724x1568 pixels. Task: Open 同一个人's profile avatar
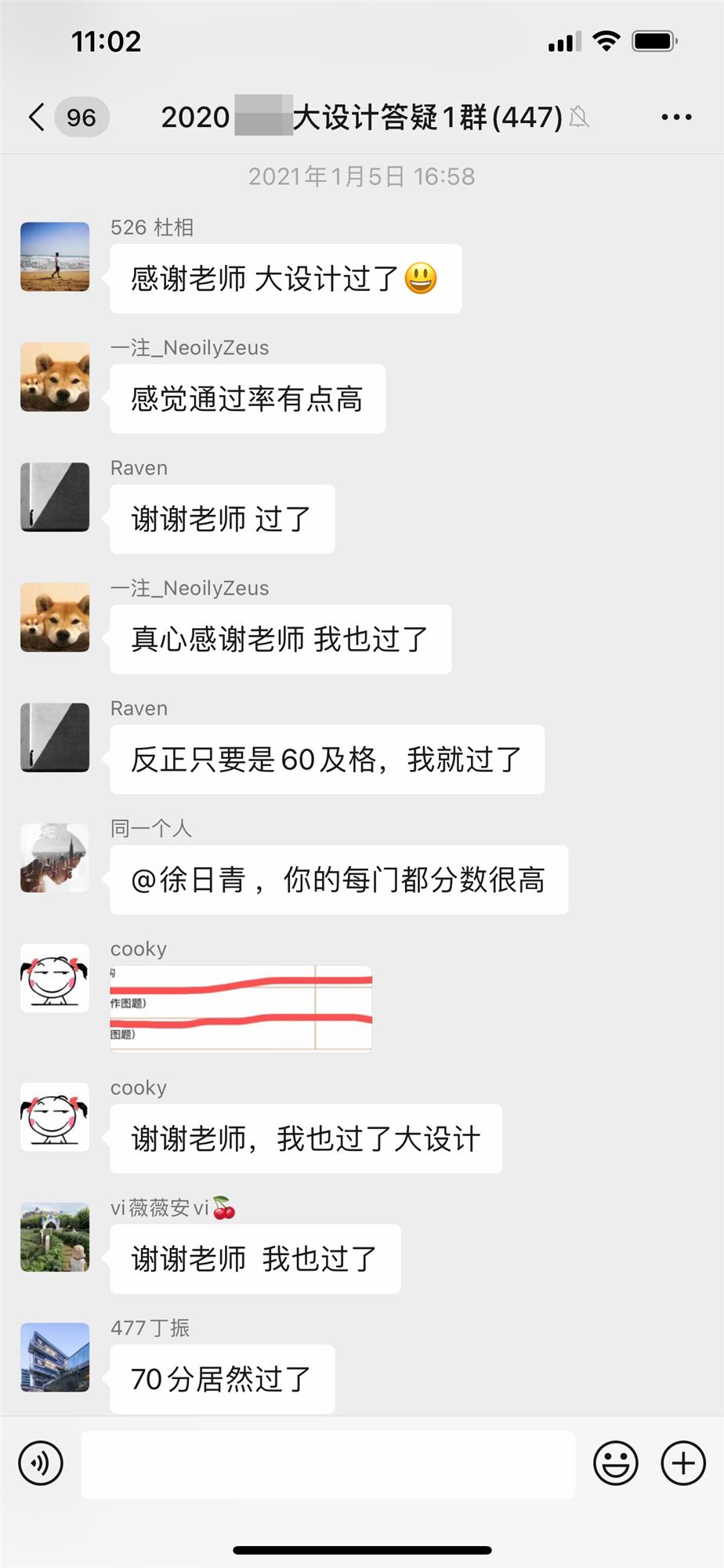(55, 858)
